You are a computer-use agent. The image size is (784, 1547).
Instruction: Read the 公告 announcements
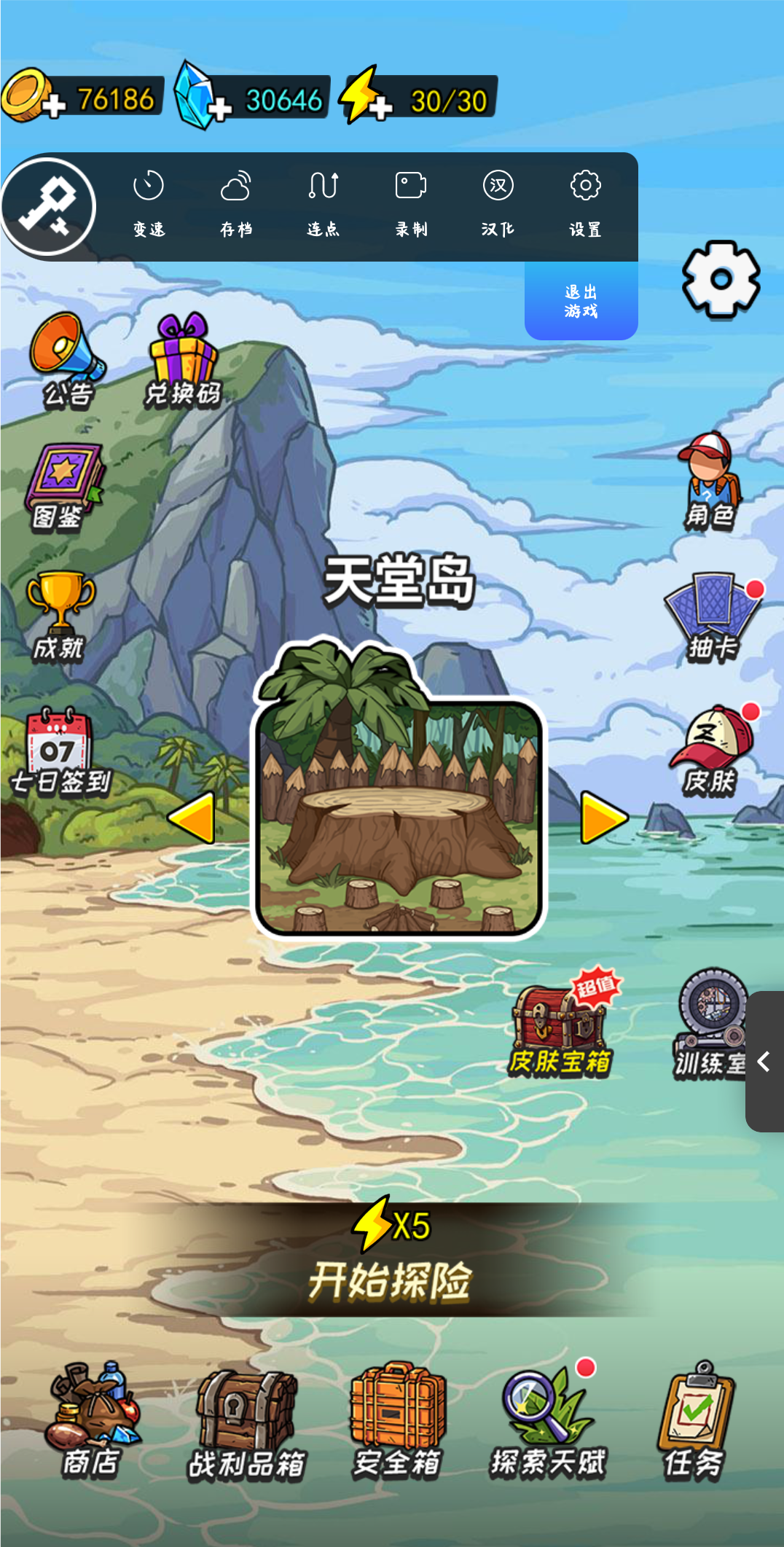point(67,359)
